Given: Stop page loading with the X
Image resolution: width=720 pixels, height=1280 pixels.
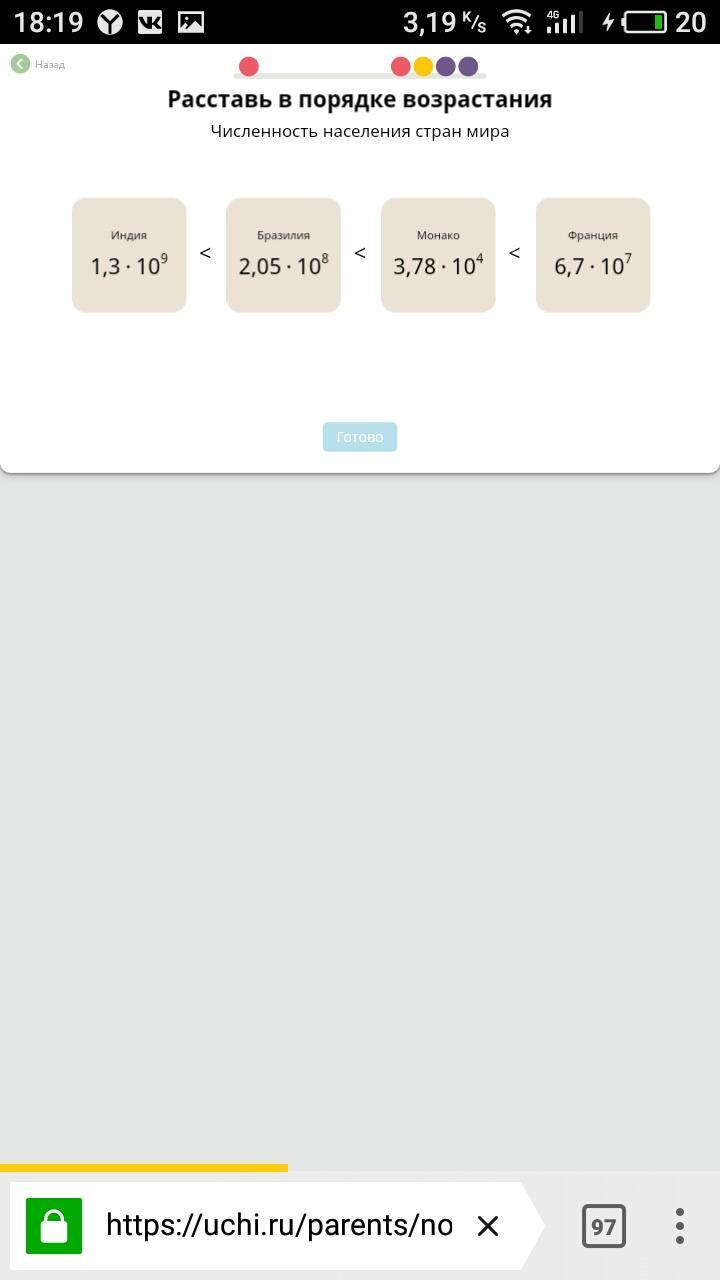Looking at the screenshot, I should point(488,1225).
